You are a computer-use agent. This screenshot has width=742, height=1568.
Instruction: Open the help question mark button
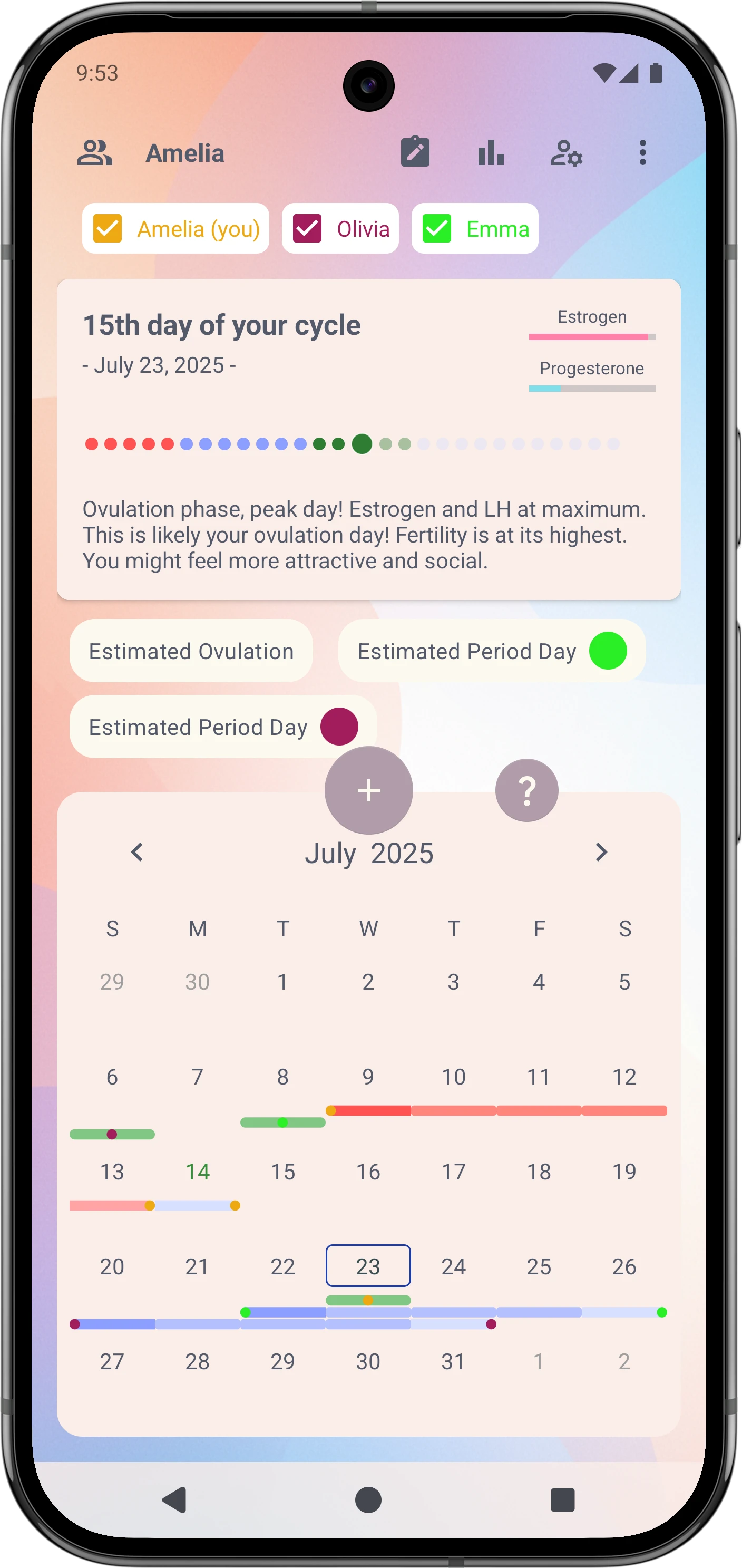click(526, 791)
